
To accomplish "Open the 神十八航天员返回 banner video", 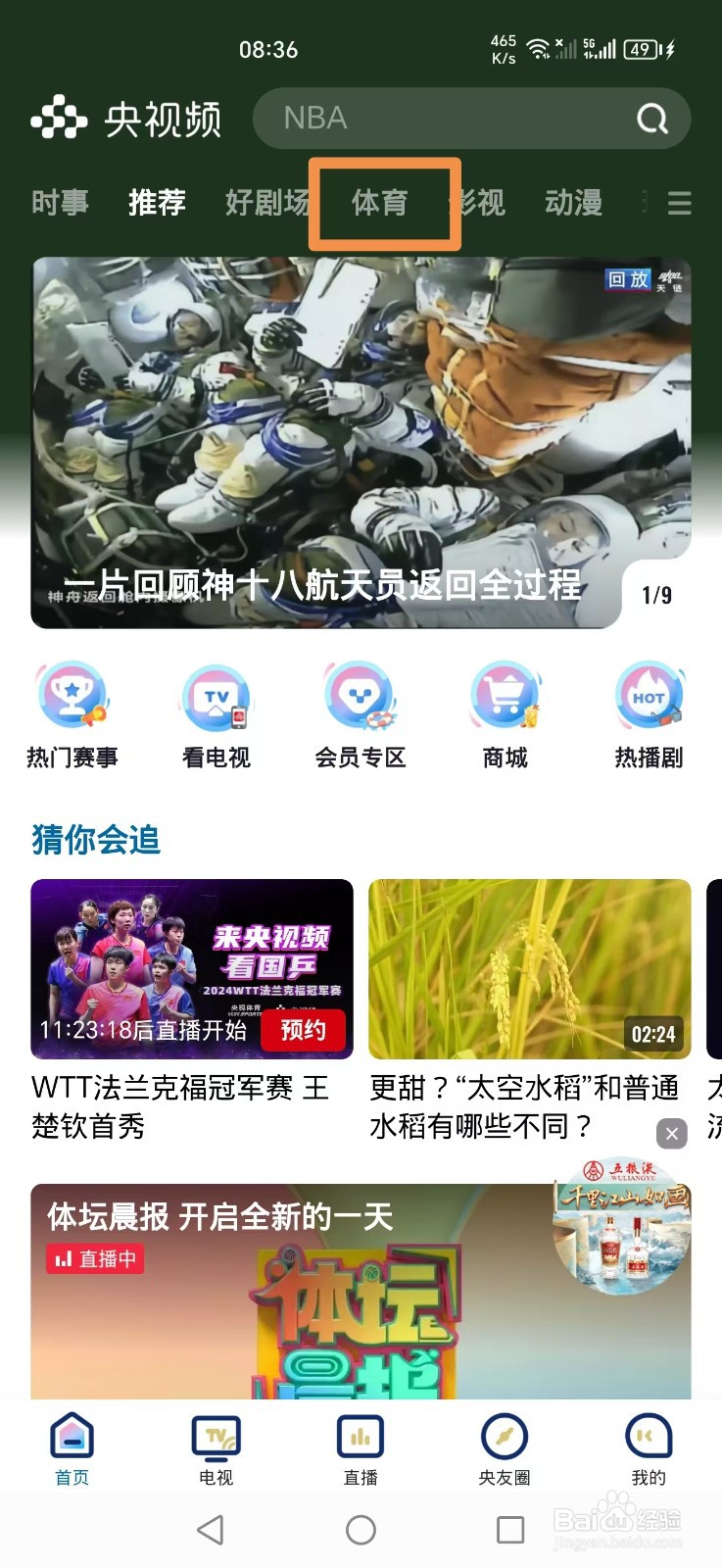I will pos(361,441).
